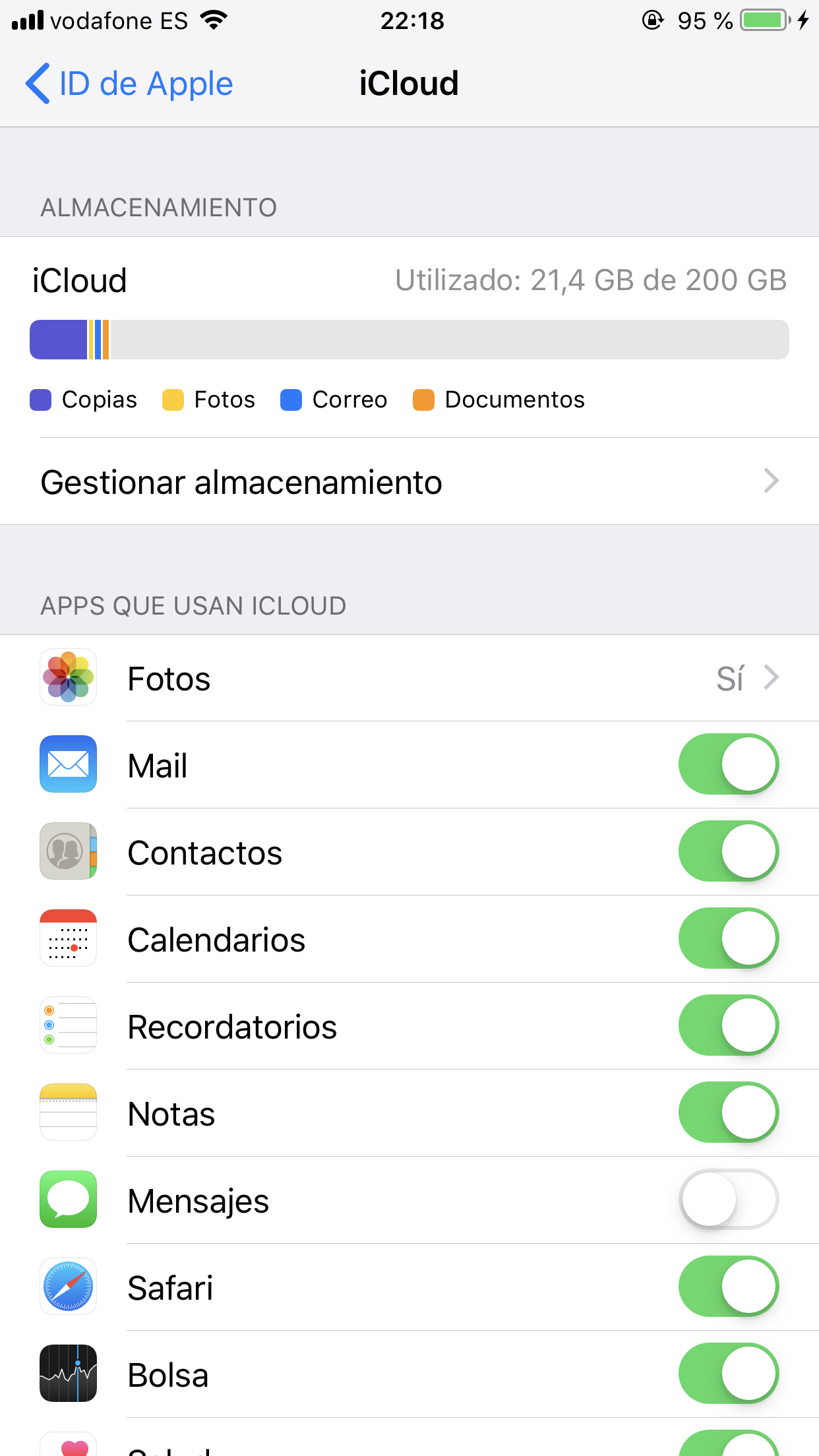Disable the Contactos switch
The image size is (819, 1456).
tap(728, 851)
